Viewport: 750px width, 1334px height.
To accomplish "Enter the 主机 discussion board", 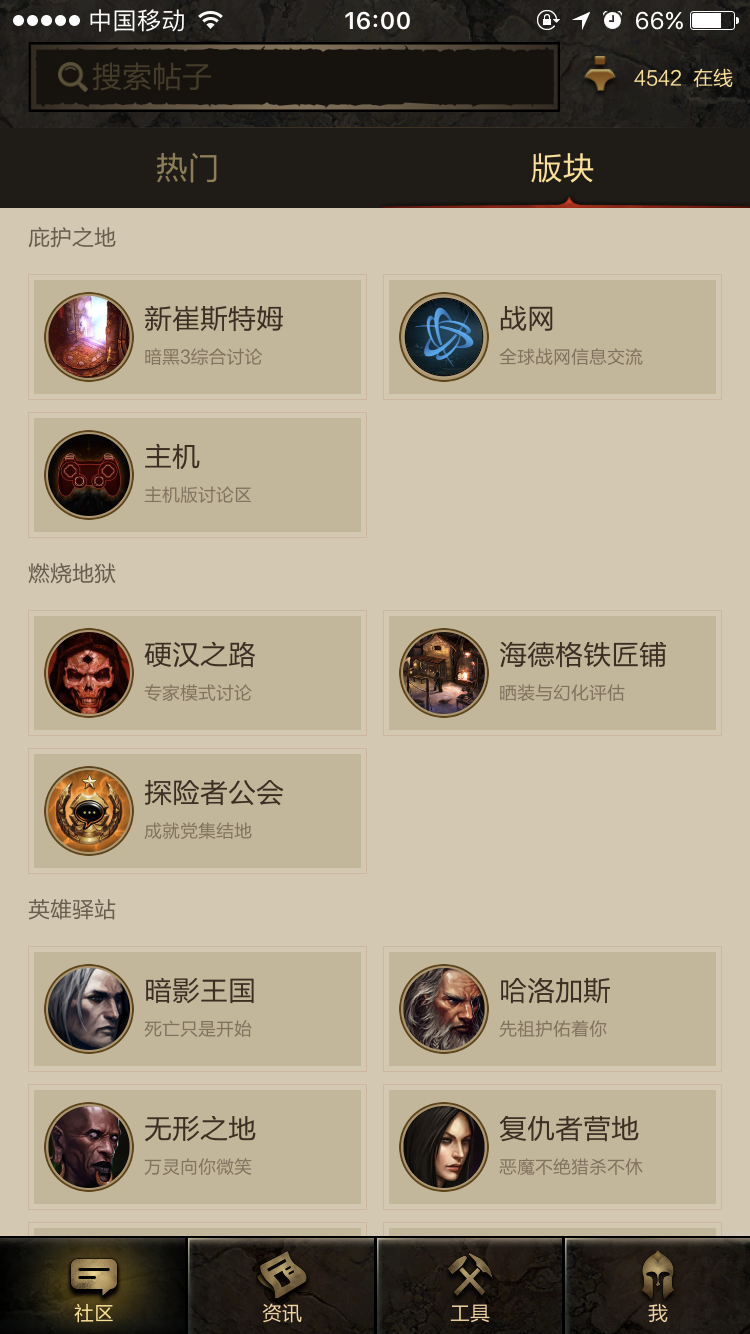I will click(197, 475).
